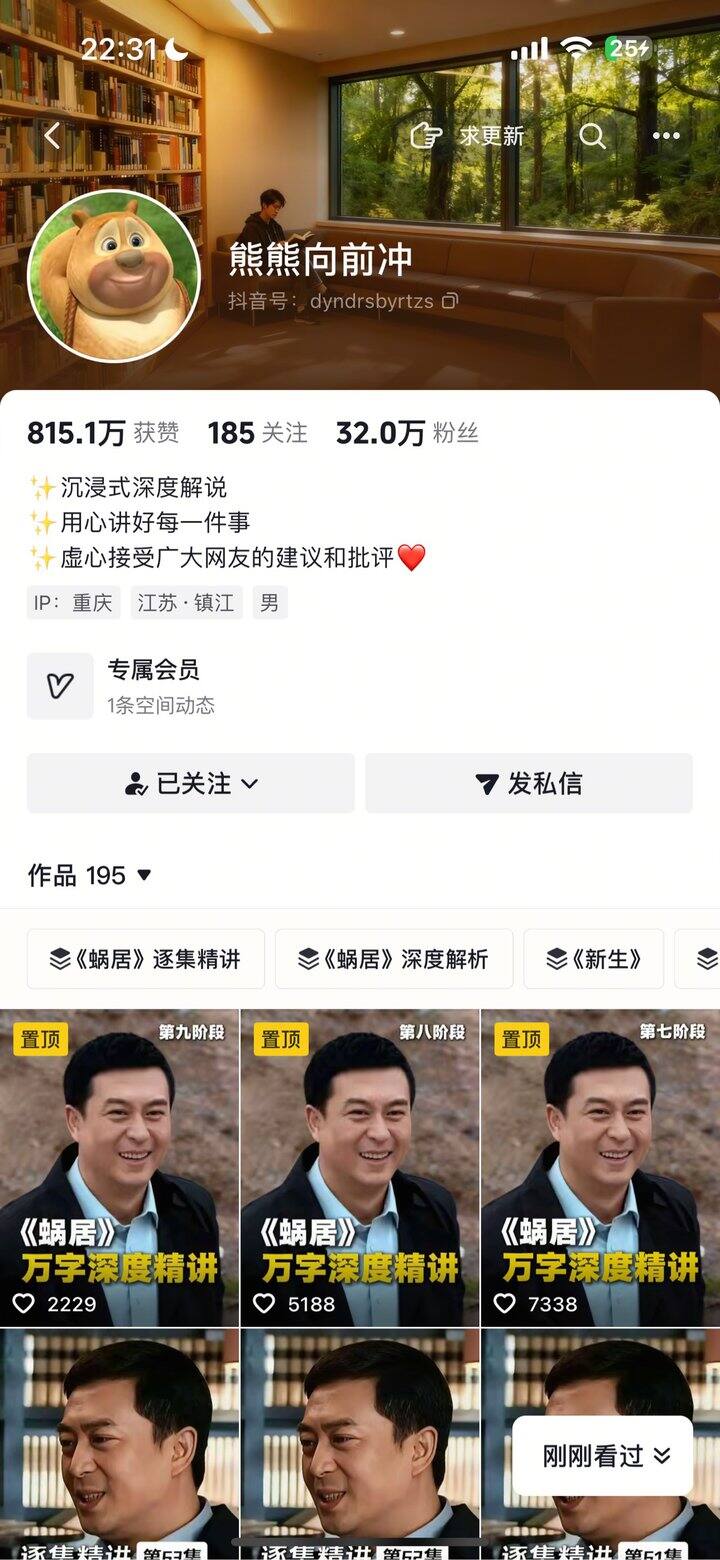Tap the 求更新 update request icon
This screenshot has width=720, height=1560.
pyautogui.click(x=428, y=136)
